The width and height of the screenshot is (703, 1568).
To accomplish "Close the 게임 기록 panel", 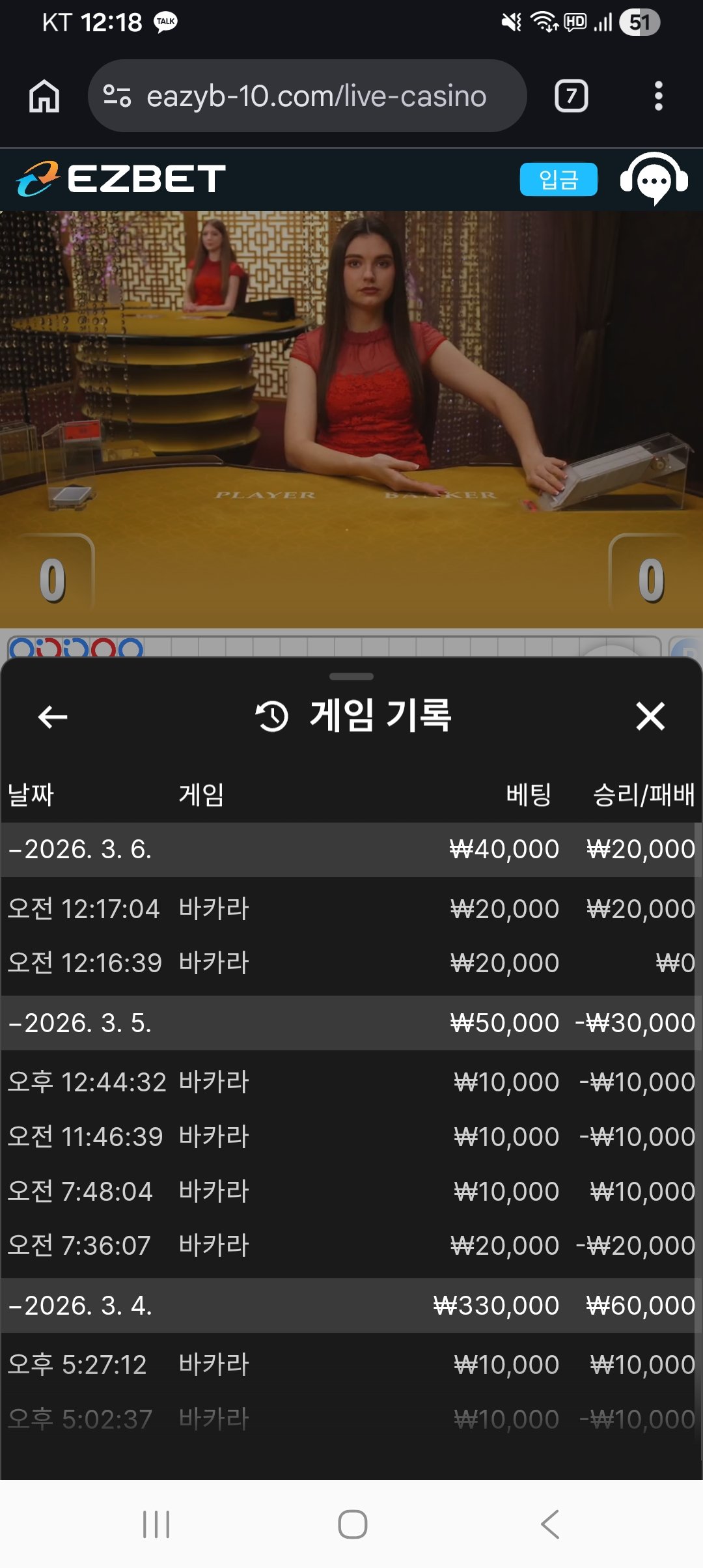I will (x=650, y=717).
